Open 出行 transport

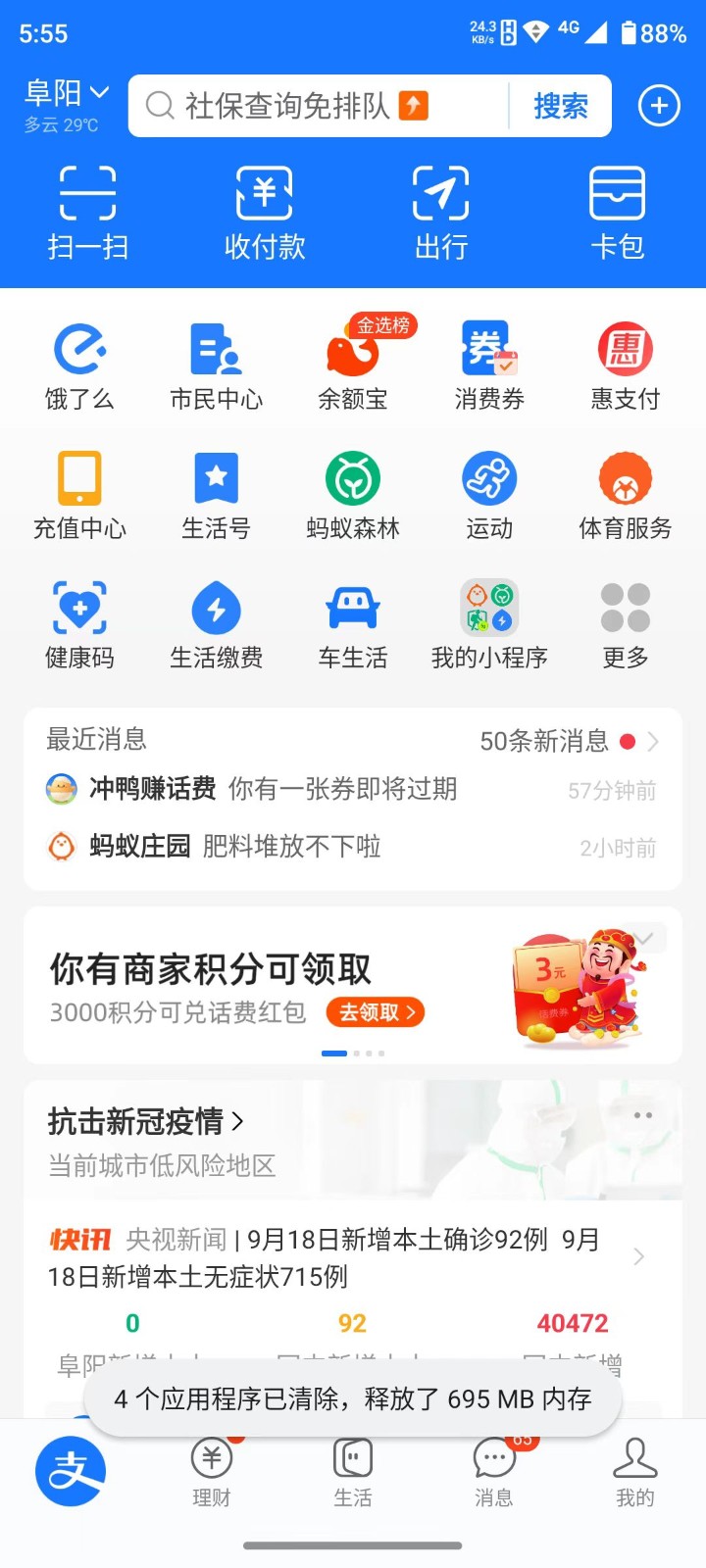pyautogui.click(x=441, y=211)
